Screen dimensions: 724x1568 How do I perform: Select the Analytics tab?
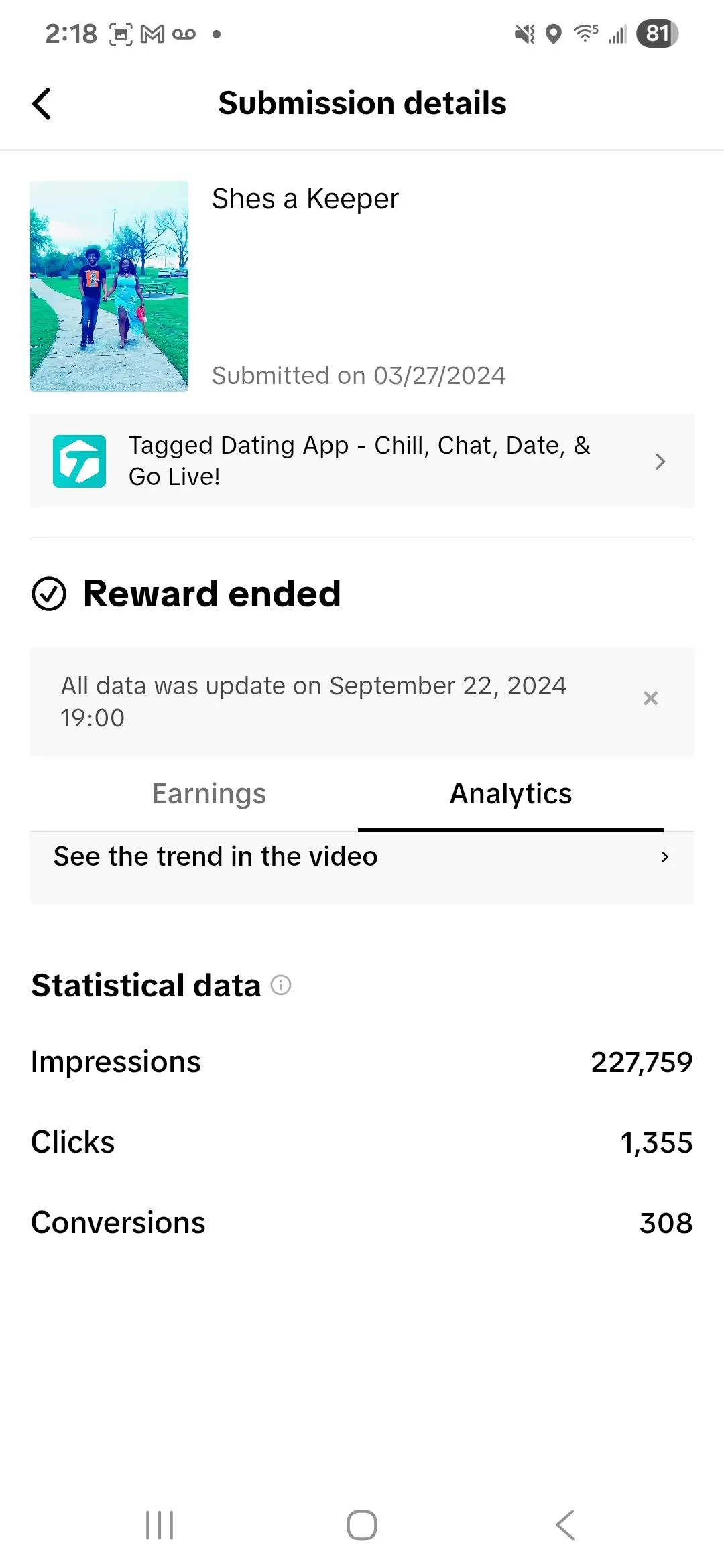pyautogui.click(x=511, y=794)
